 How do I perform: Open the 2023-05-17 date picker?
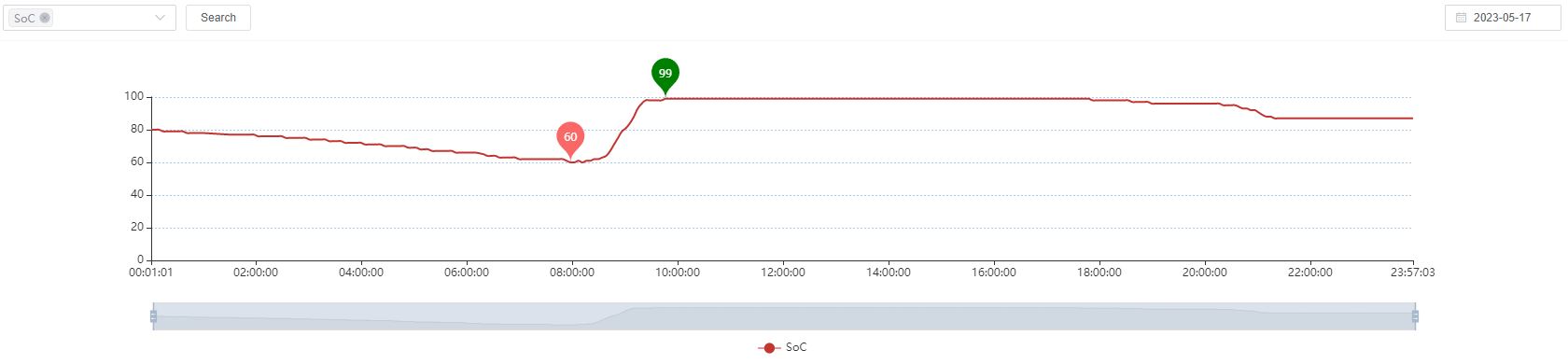coord(1501,18)
